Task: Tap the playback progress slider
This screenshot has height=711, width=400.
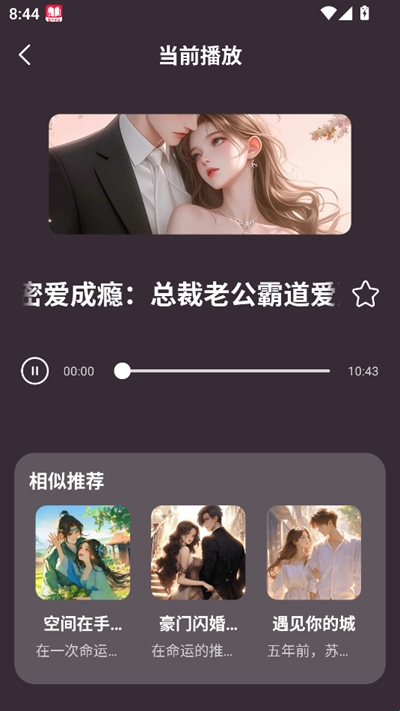Action: 222,371
